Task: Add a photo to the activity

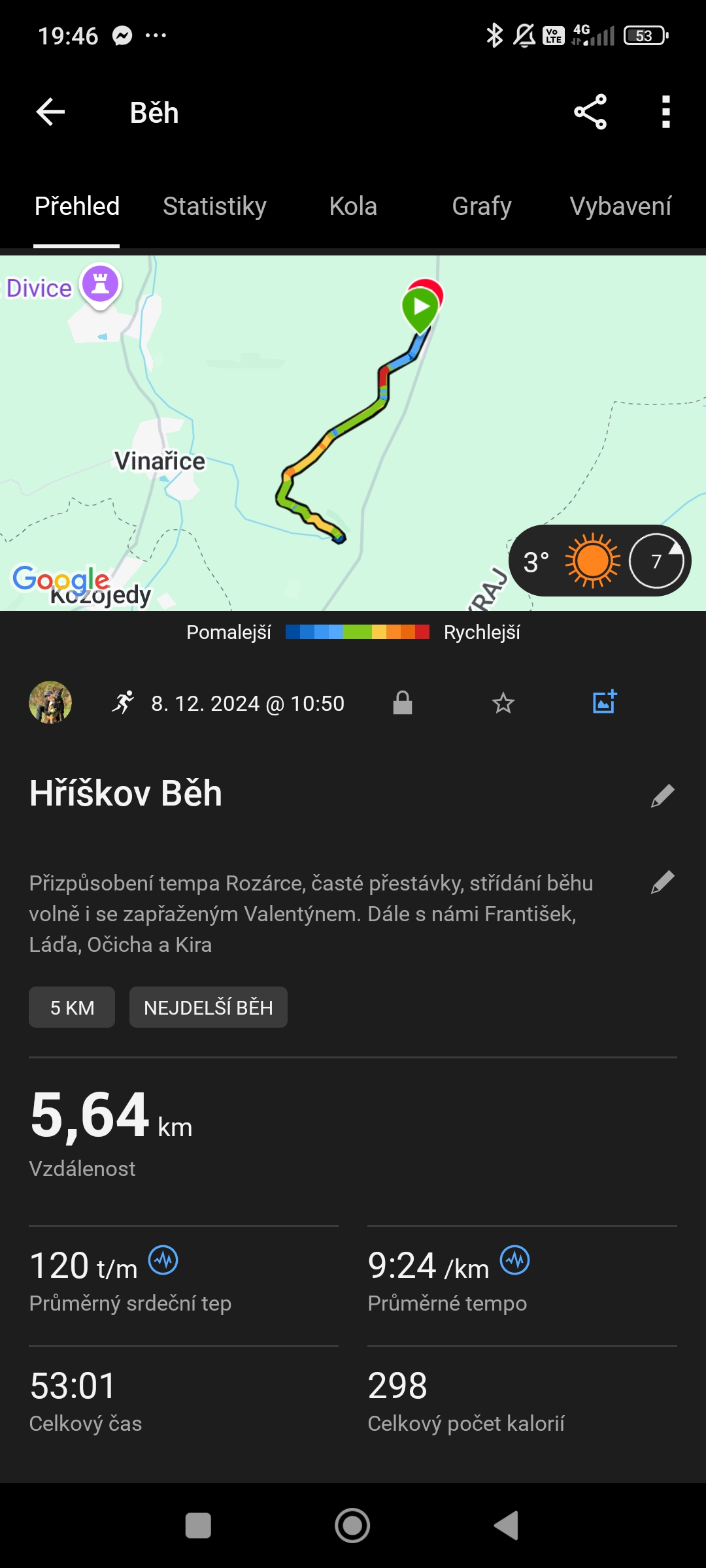Action: pos(604,703)
